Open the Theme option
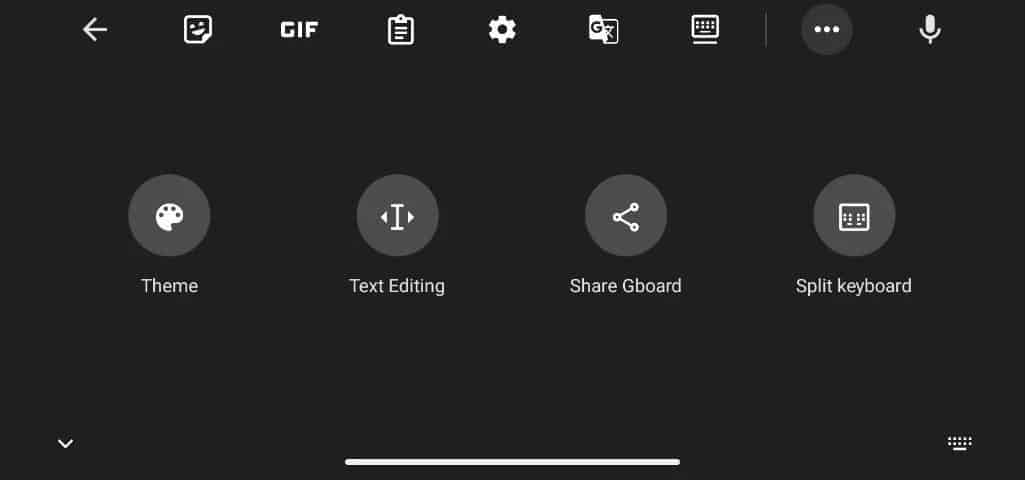Screen dimensions: 1025x480 [x=169, y=216]
